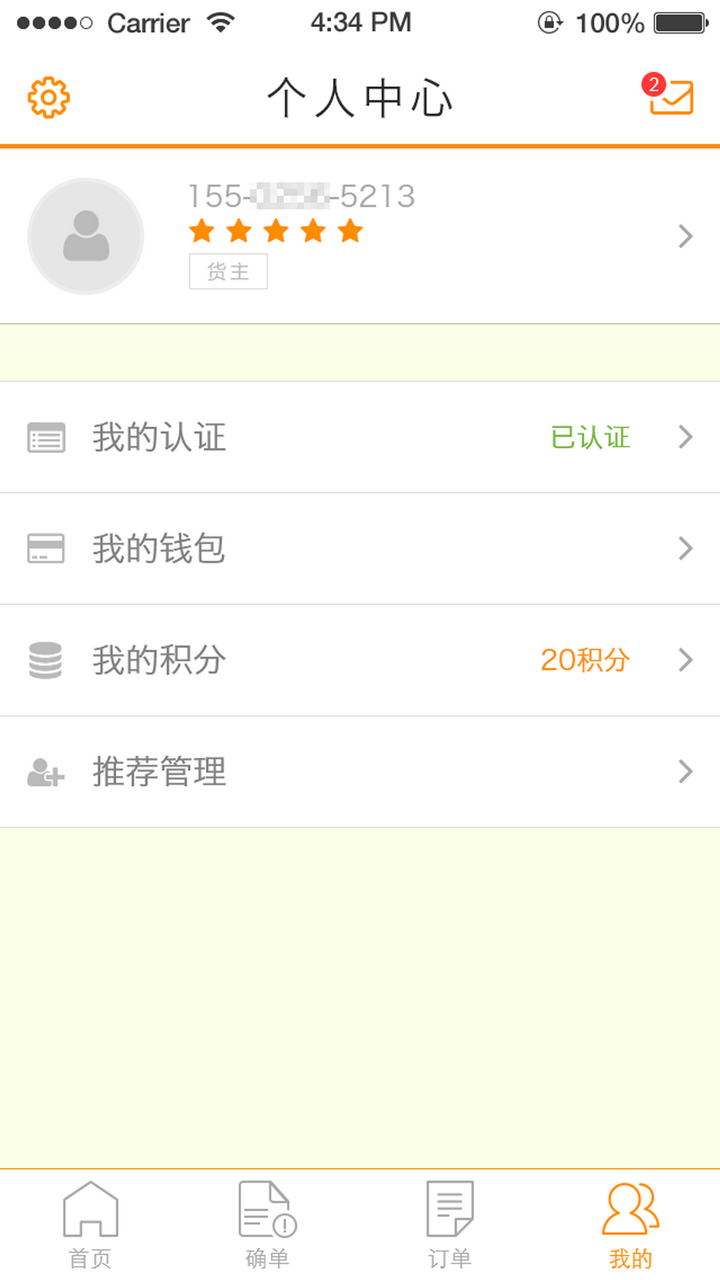
Task: Open 我的钱包 row
Action: 360,549
